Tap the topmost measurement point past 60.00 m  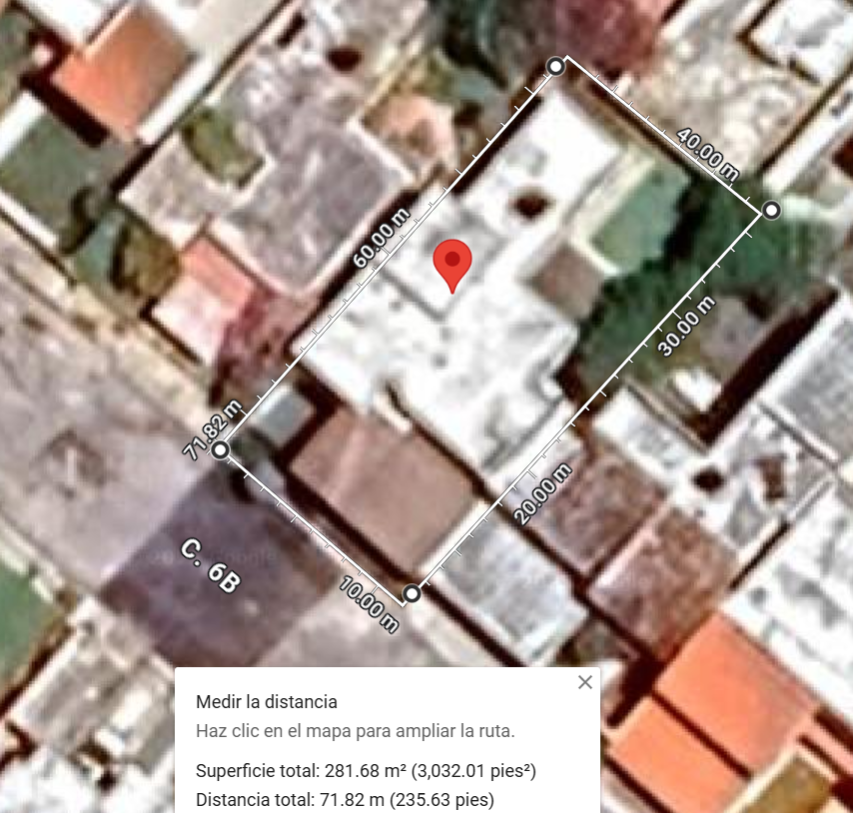tap(556, 67)
